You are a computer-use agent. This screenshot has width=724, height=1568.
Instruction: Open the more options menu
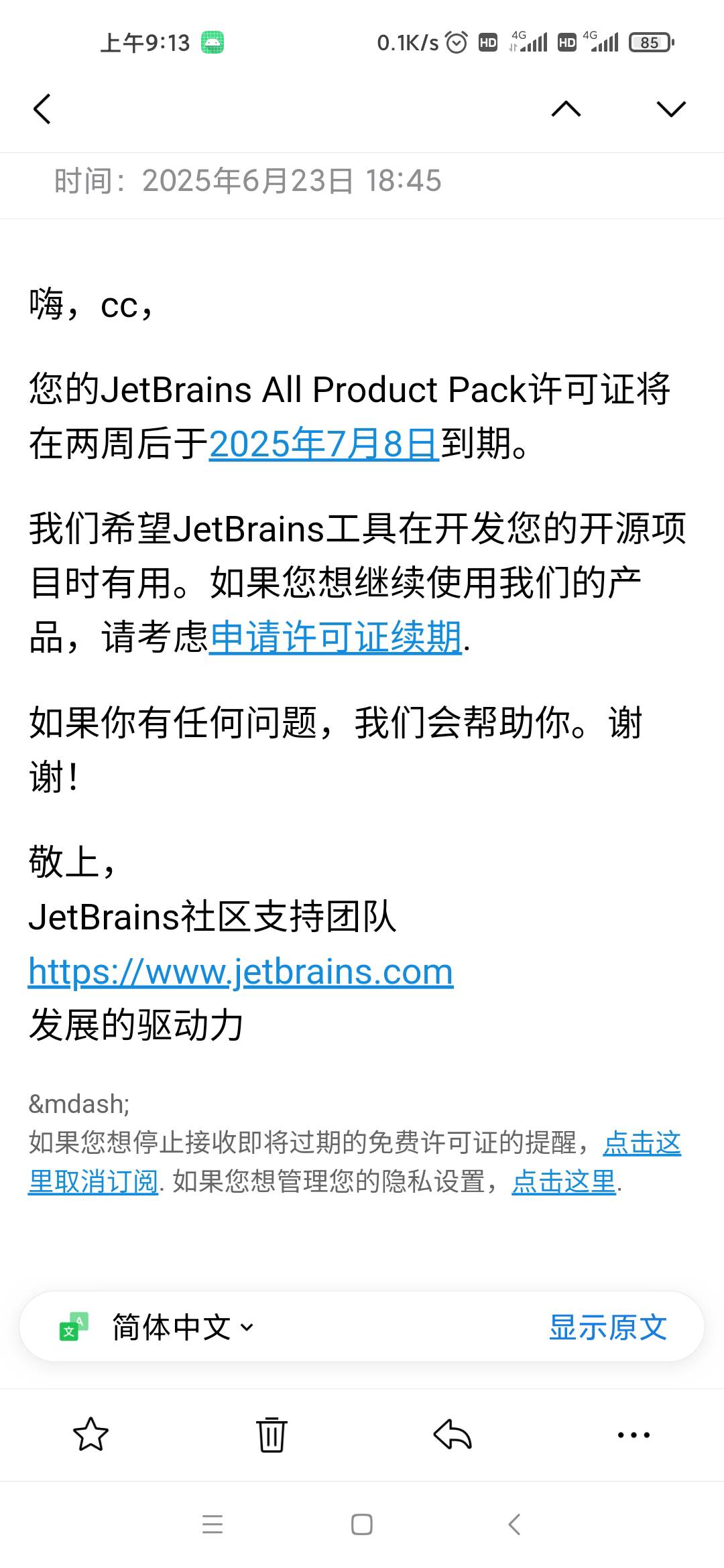[633, 1435]
